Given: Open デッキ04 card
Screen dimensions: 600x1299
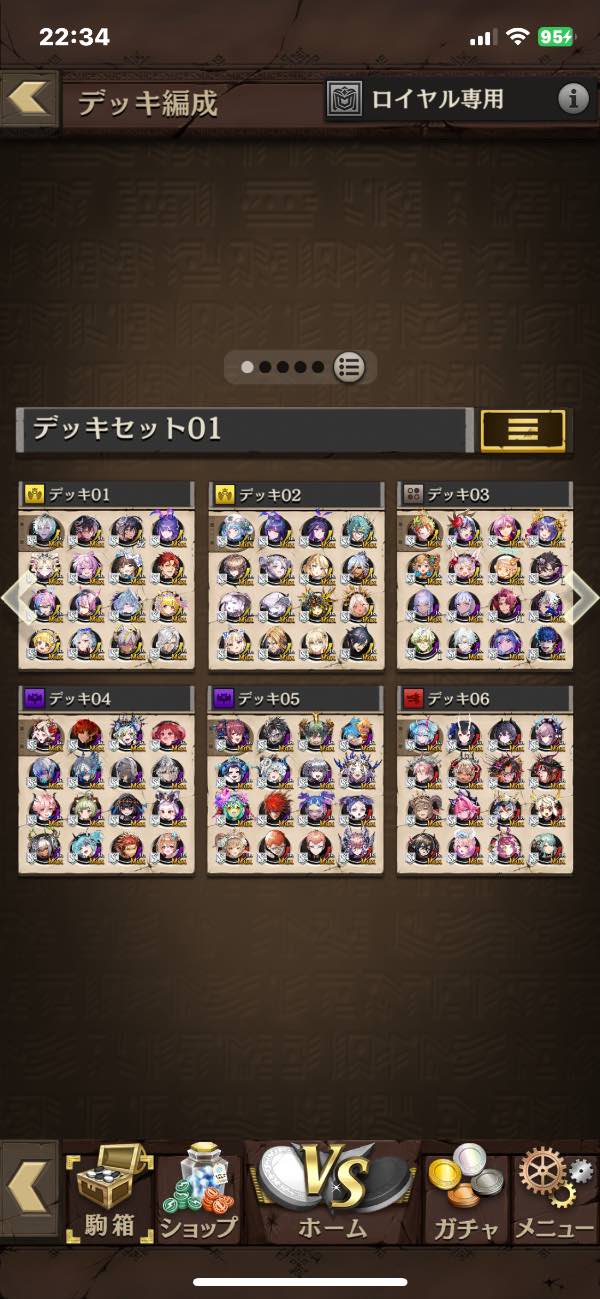Looking at the screenshot, I should (105, 780).
